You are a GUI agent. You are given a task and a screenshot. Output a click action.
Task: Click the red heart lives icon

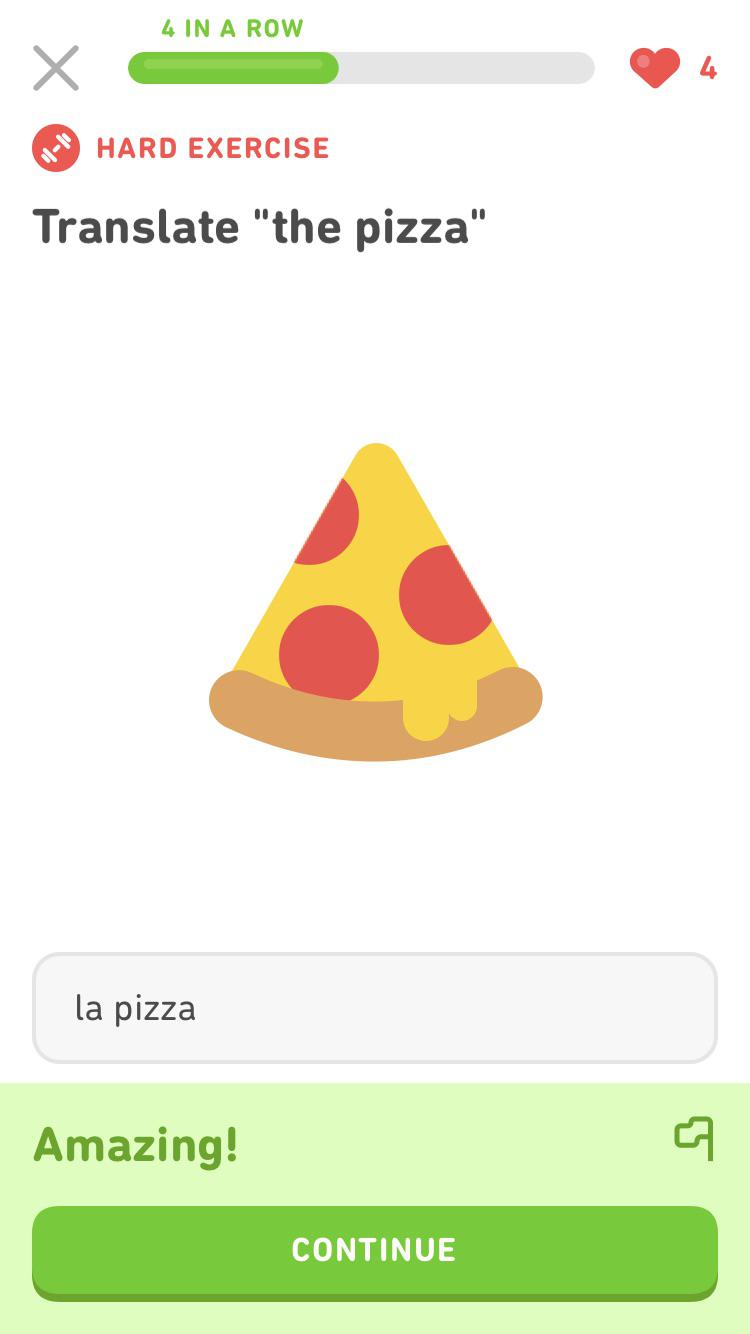pos(655,68)
